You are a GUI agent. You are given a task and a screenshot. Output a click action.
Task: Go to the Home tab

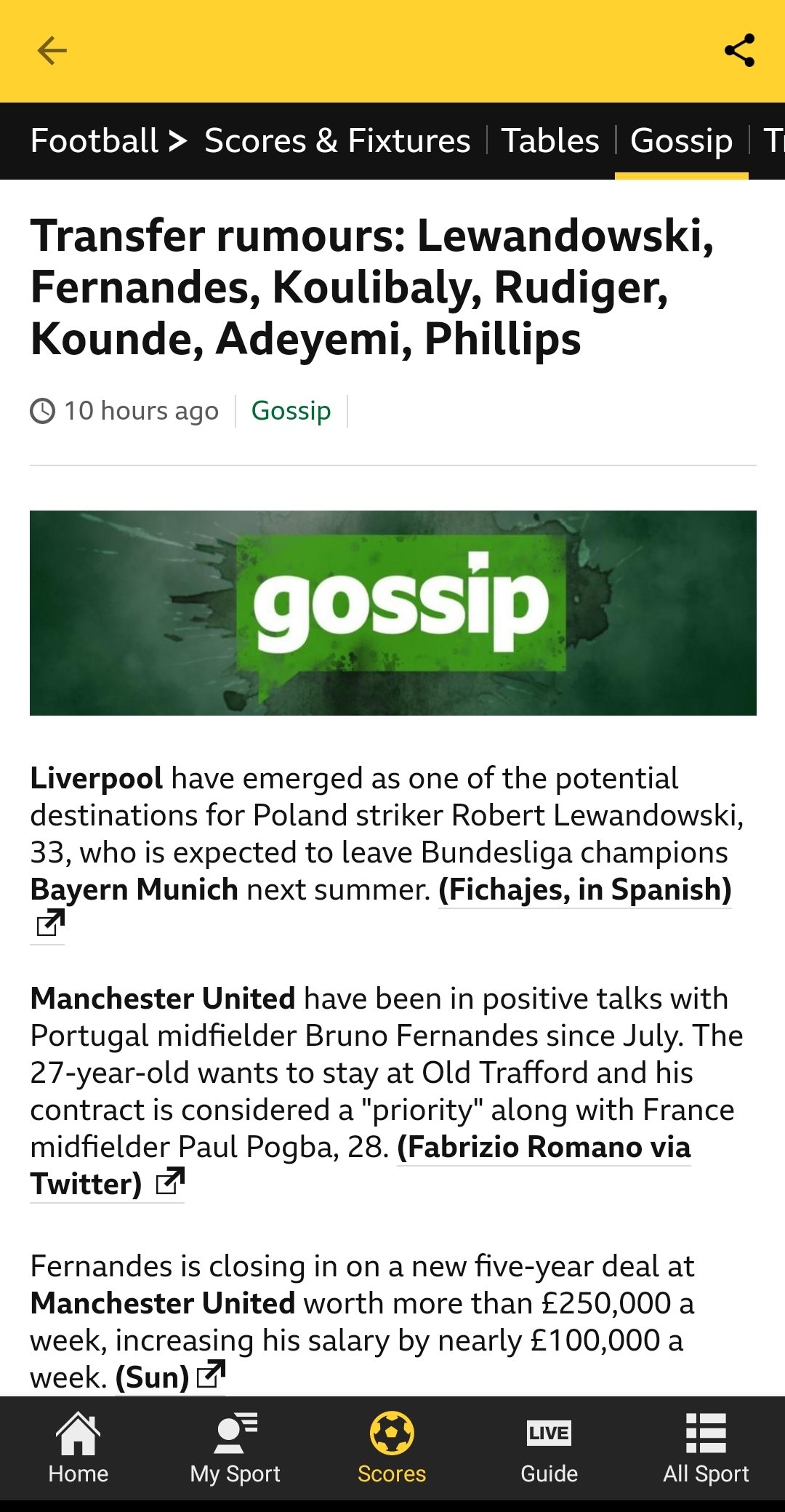78,1448
